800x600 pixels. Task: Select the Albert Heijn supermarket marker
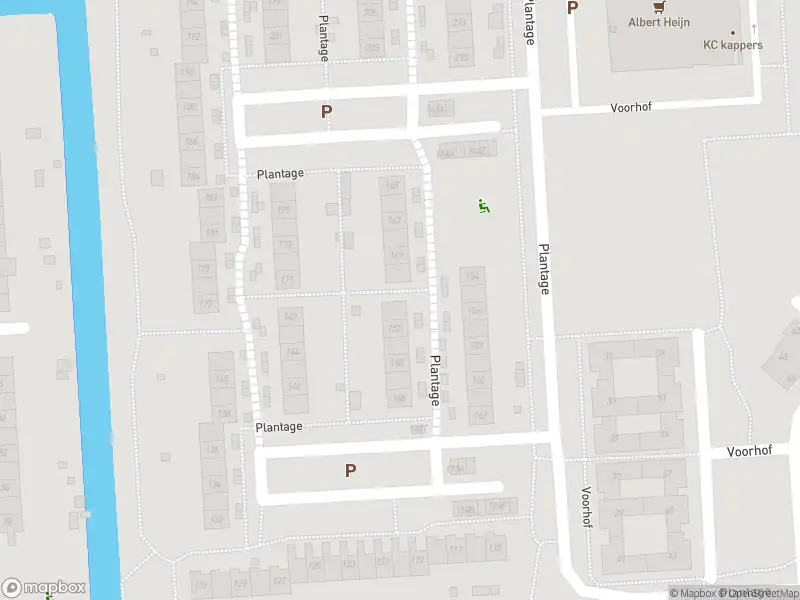coord(660,7)
